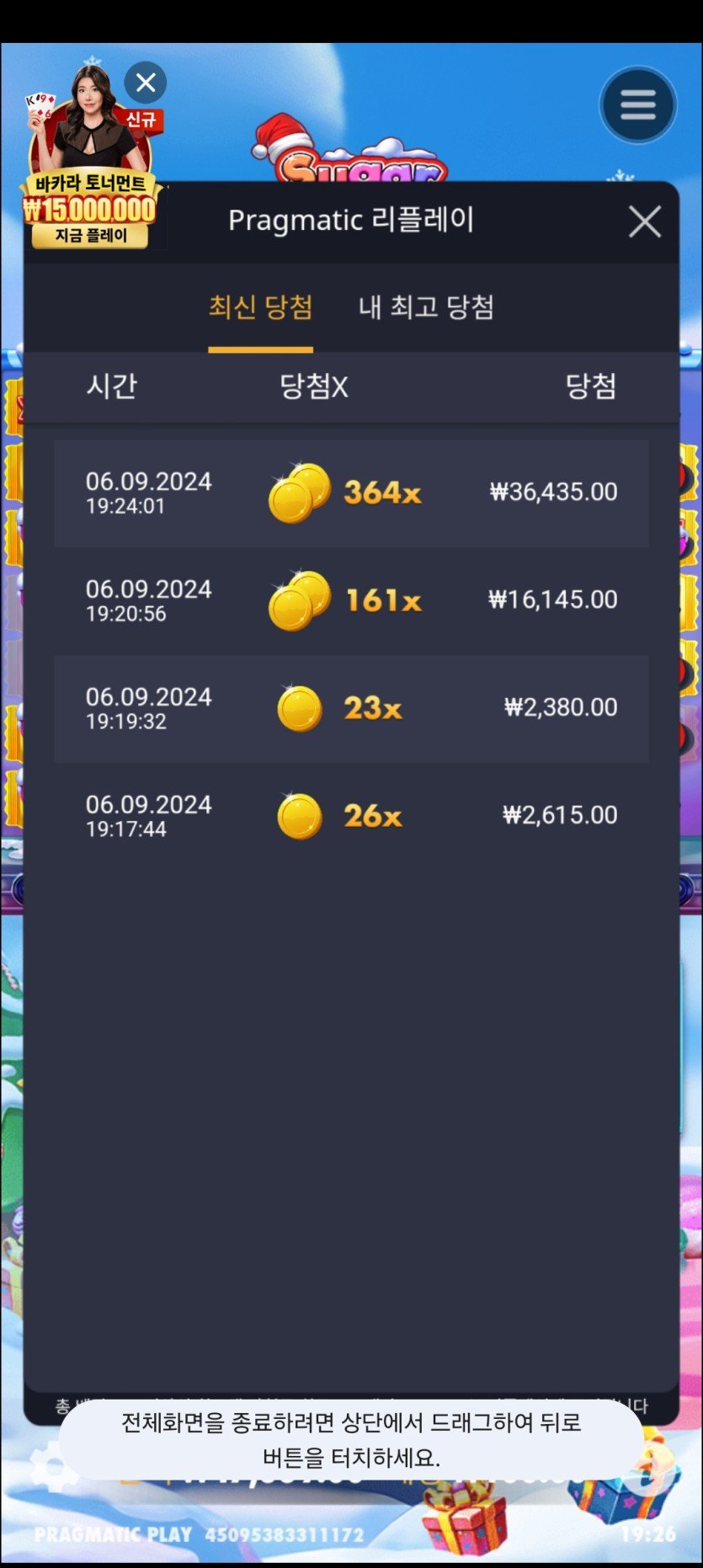Close the Pragmatic 리플레이 dialog
Viewport: 703px width, 1568px height.
point(644,222)
